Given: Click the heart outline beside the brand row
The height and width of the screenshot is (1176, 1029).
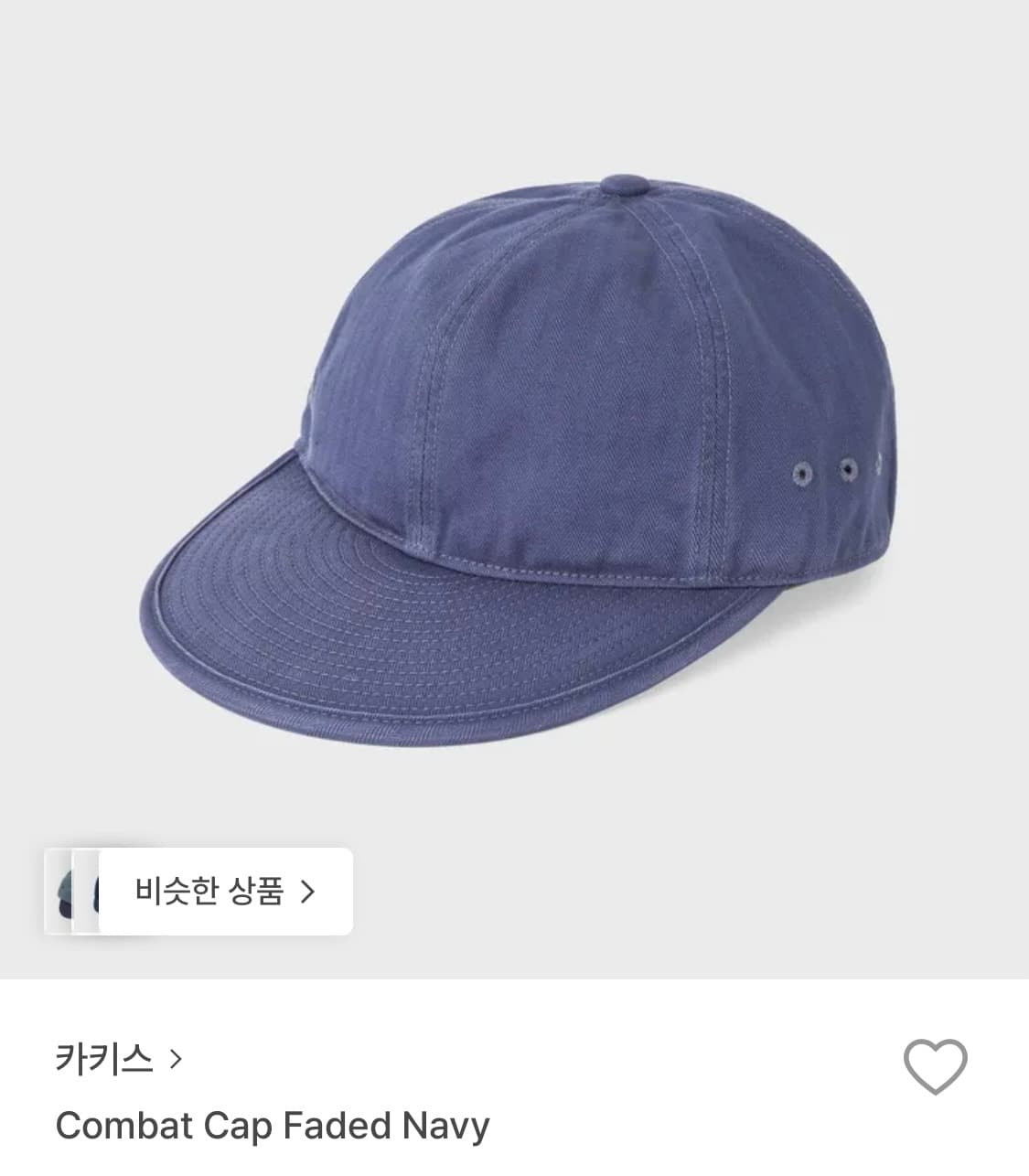Looking at the screenshot, I should tap(935, 1066).
